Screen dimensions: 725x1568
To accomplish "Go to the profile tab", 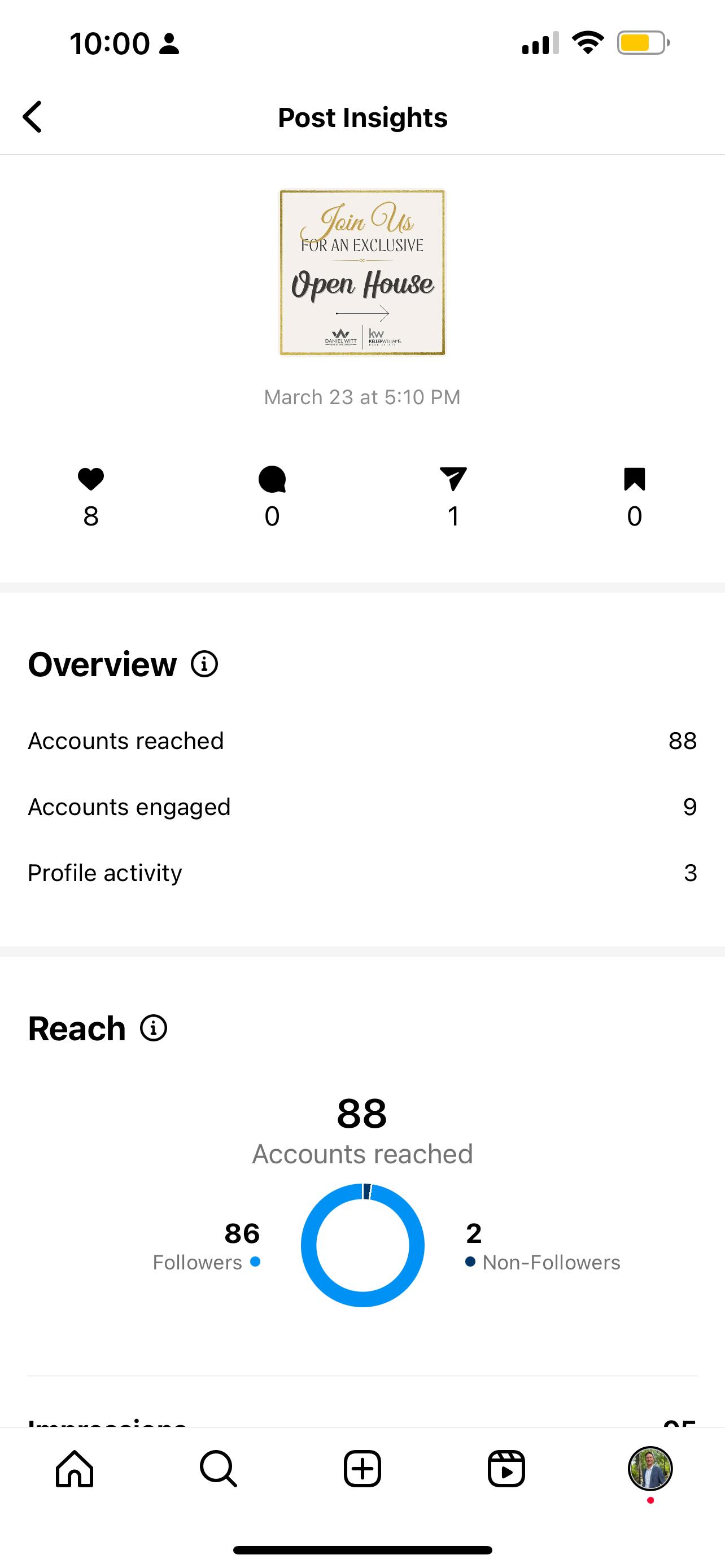I will [649, 1468].
